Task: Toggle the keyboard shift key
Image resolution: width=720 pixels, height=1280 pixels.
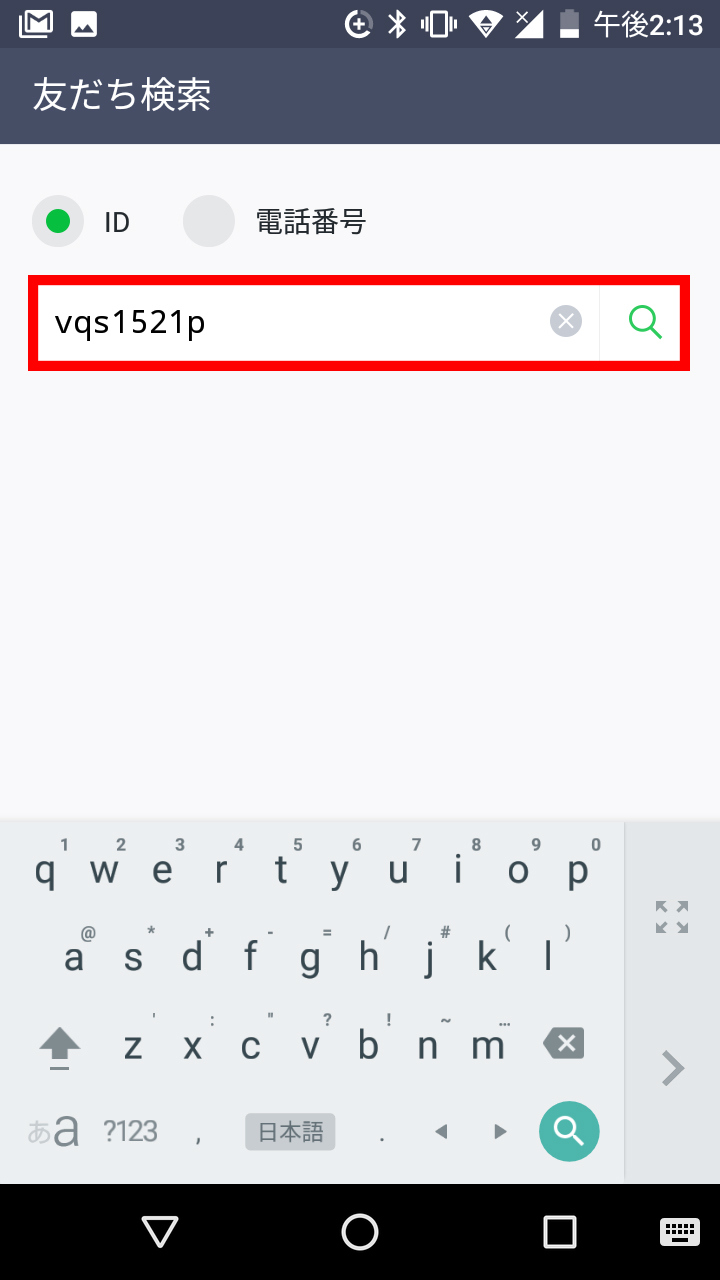Action: (60, 1047)
